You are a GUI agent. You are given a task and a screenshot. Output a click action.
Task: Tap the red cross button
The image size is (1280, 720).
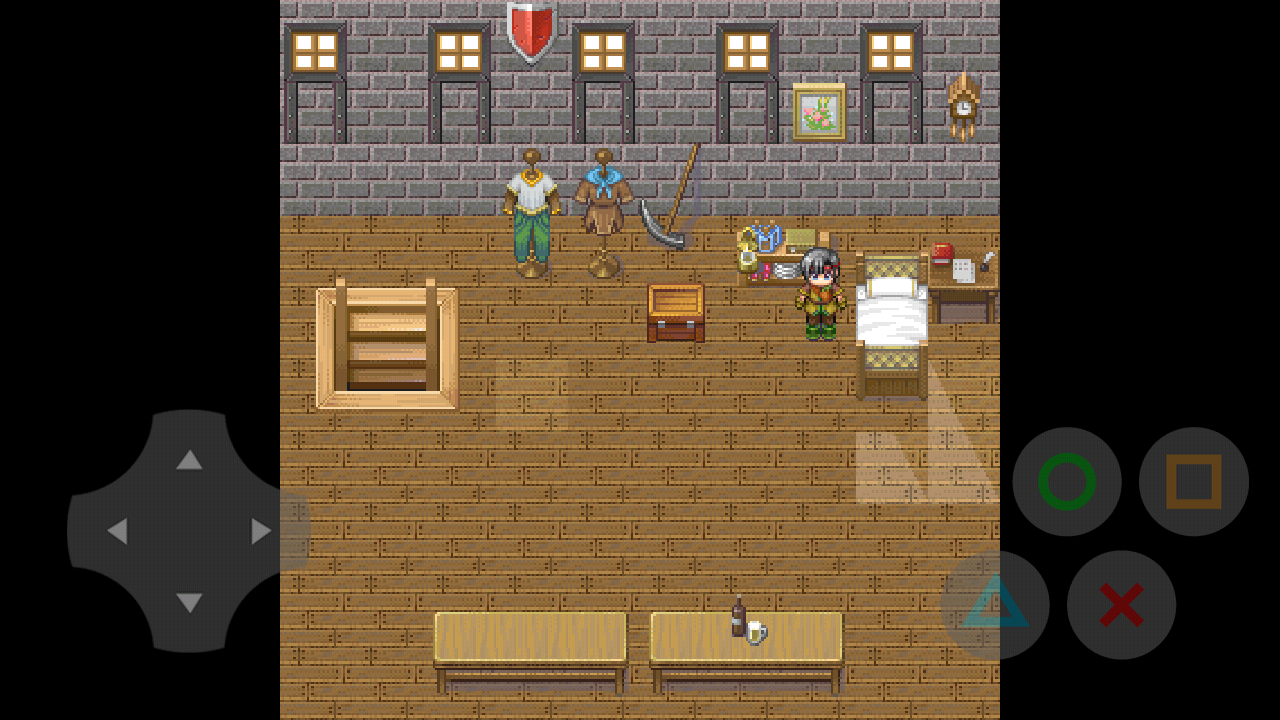[1121, 605]
